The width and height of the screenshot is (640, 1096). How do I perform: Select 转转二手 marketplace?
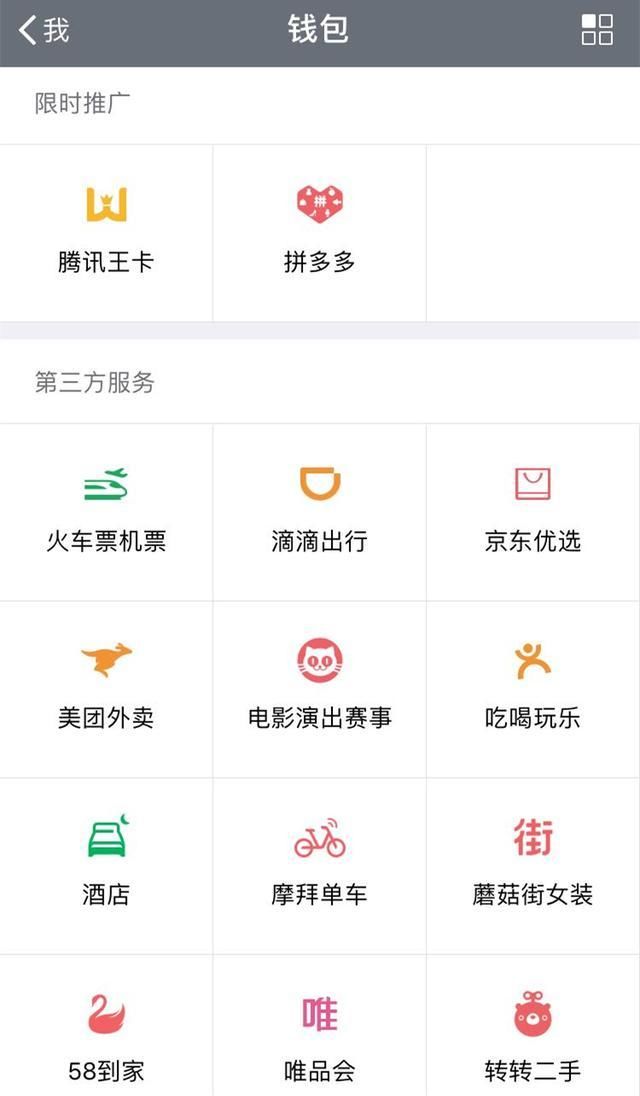[533, 1040]
